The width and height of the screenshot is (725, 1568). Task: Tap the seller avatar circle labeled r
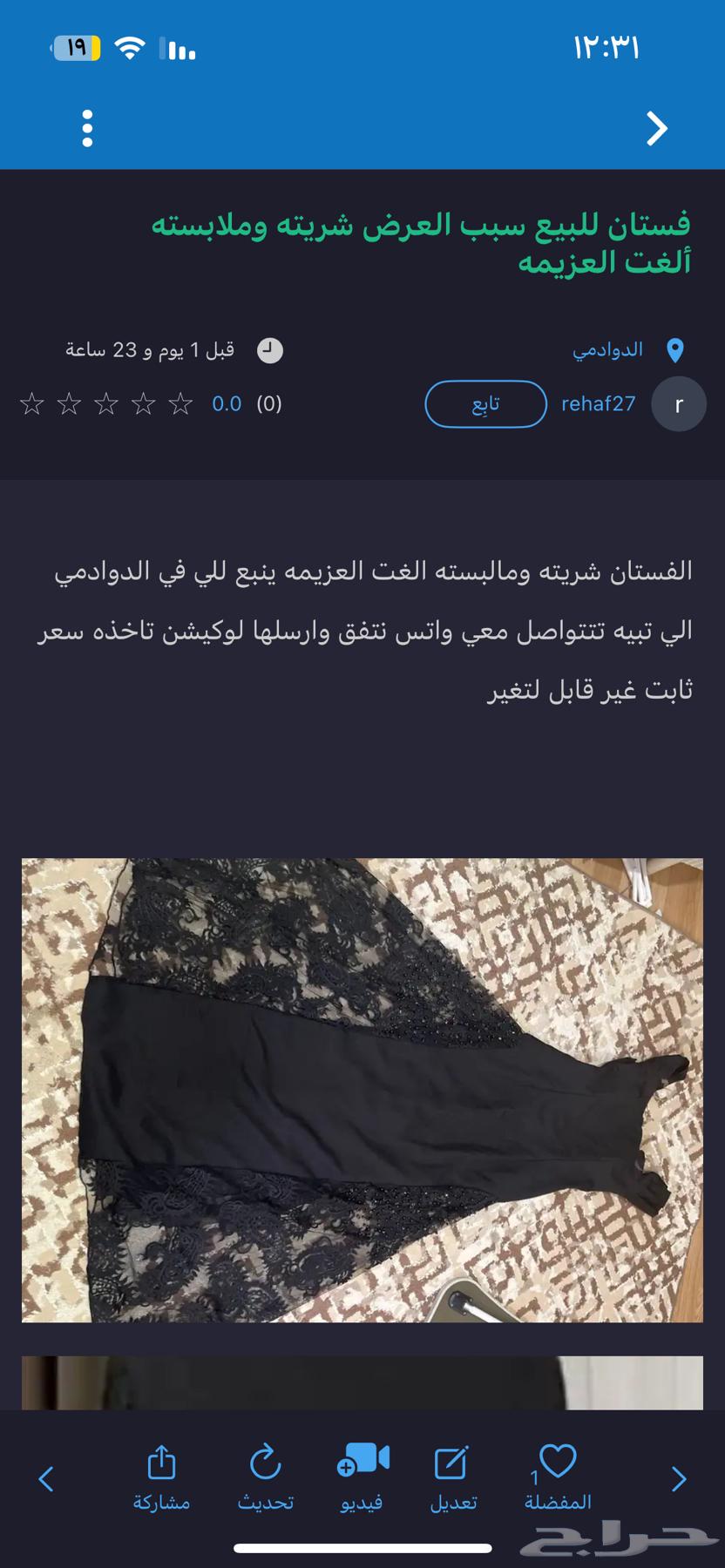tap(678, 404)
